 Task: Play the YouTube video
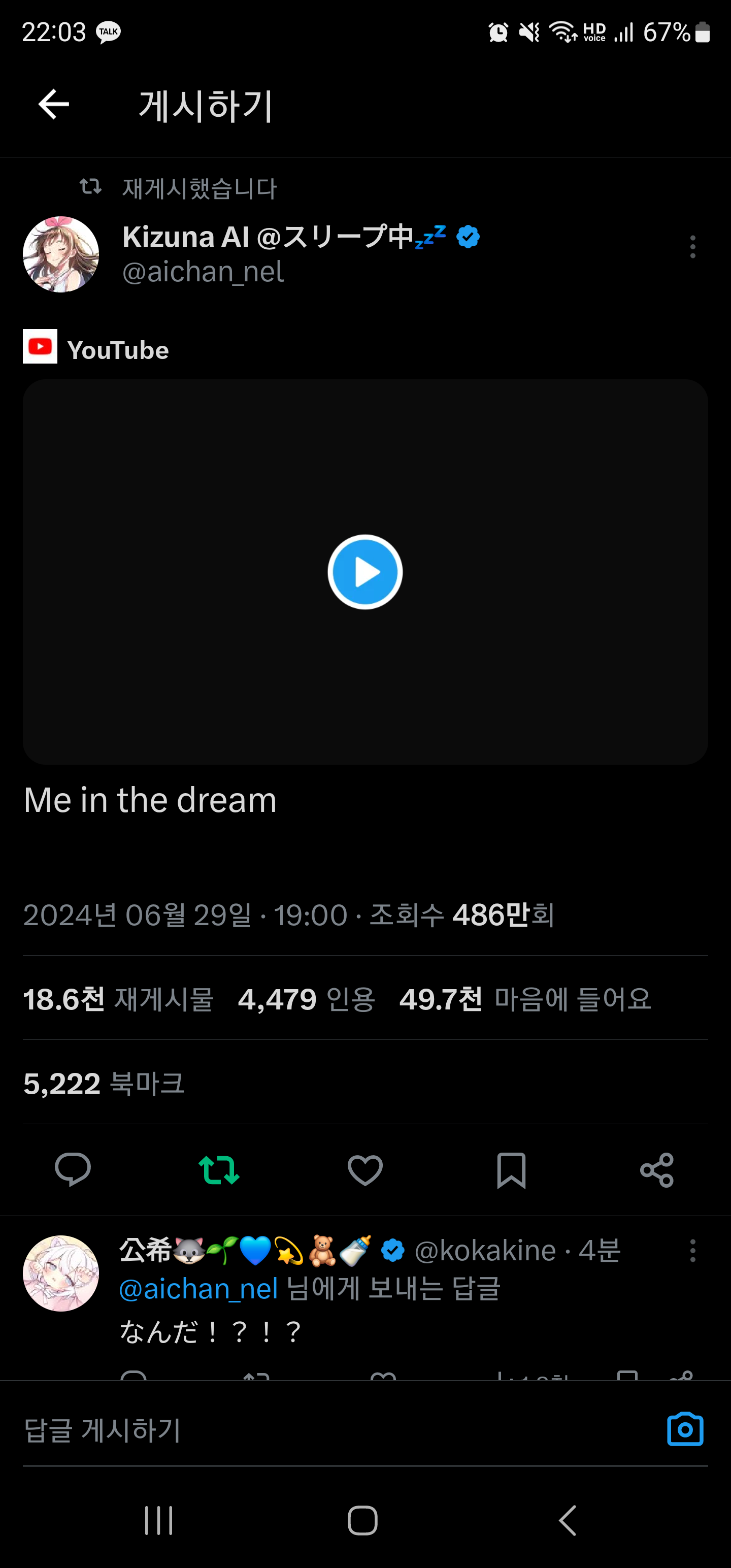tap(364, 572)
